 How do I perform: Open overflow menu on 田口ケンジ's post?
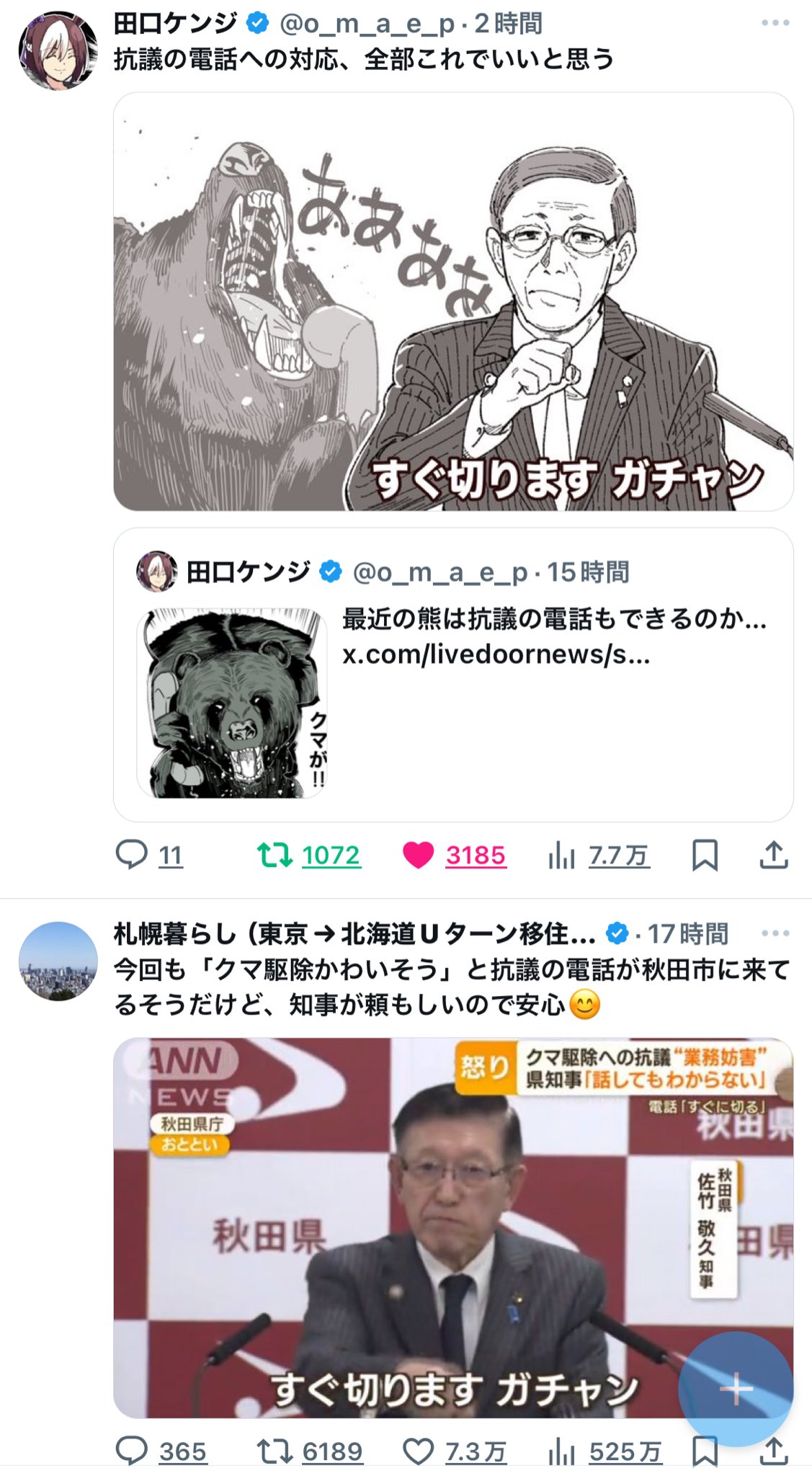[x=775, y=23]
